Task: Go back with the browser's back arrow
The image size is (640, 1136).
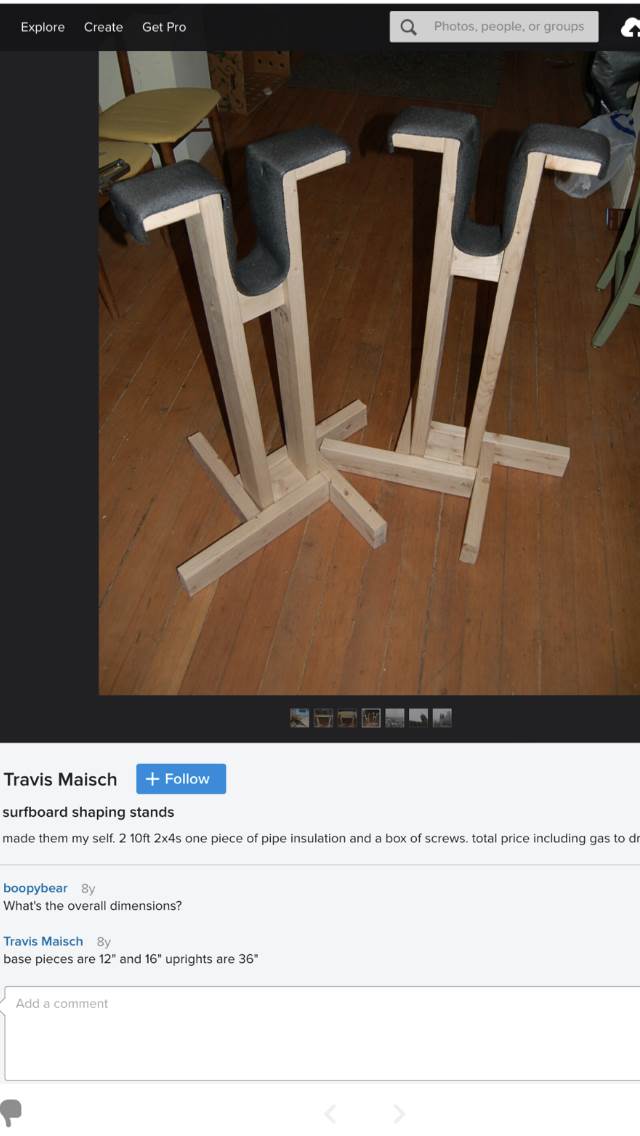Action: point(330,1113)
